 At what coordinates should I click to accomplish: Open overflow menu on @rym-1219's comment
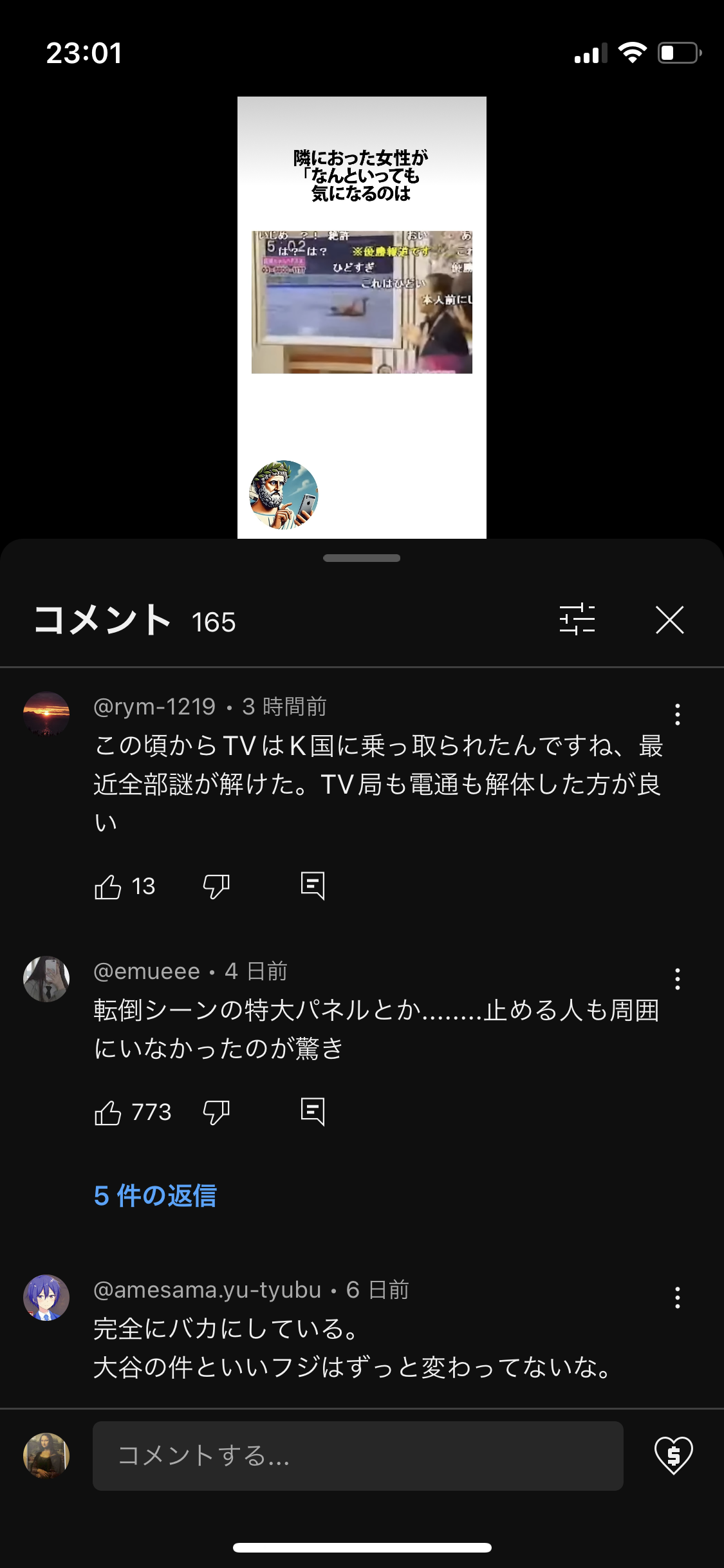click(677, 714)
